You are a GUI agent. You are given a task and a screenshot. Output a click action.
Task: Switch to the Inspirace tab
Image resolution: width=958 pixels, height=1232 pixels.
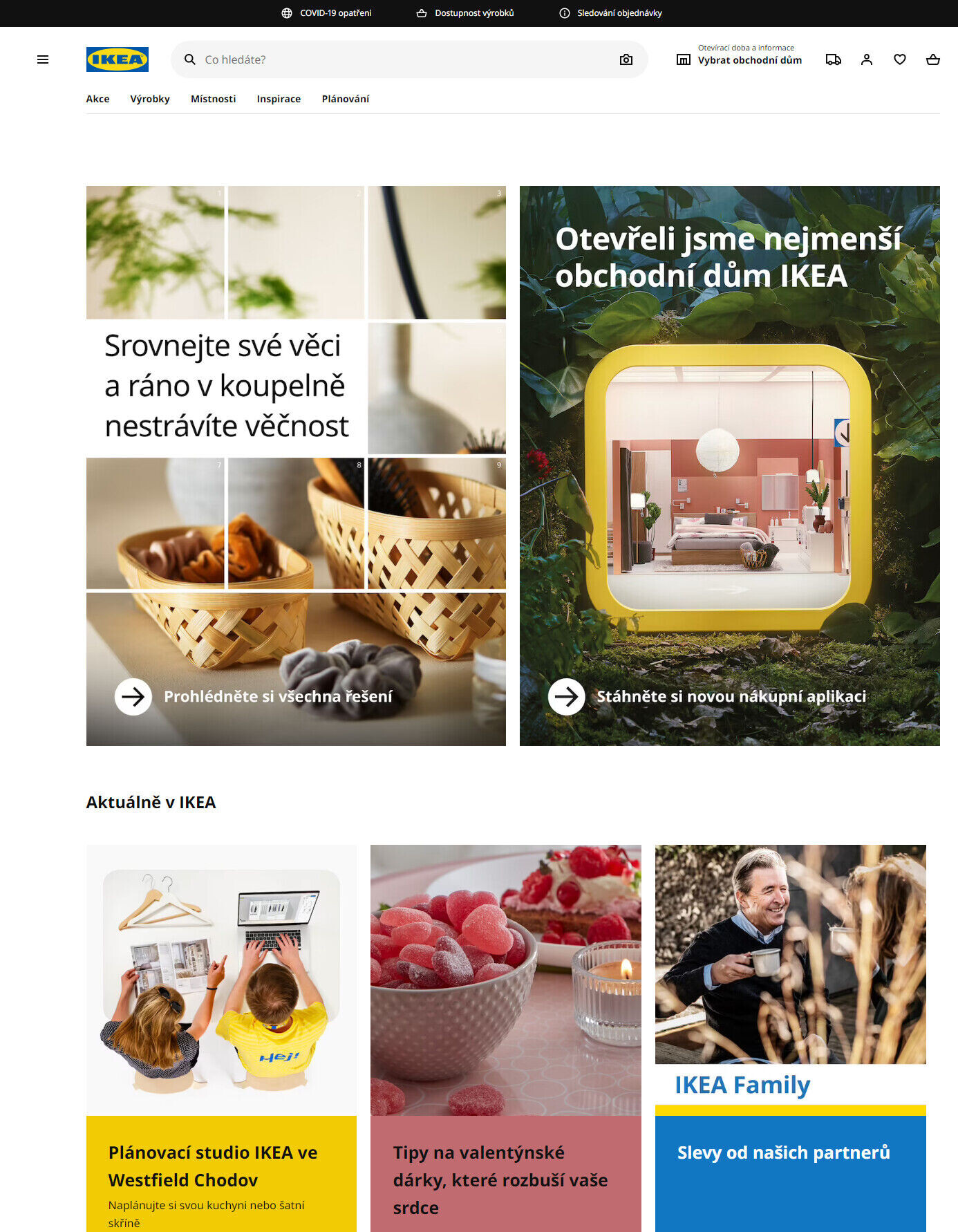coord(279,99)
